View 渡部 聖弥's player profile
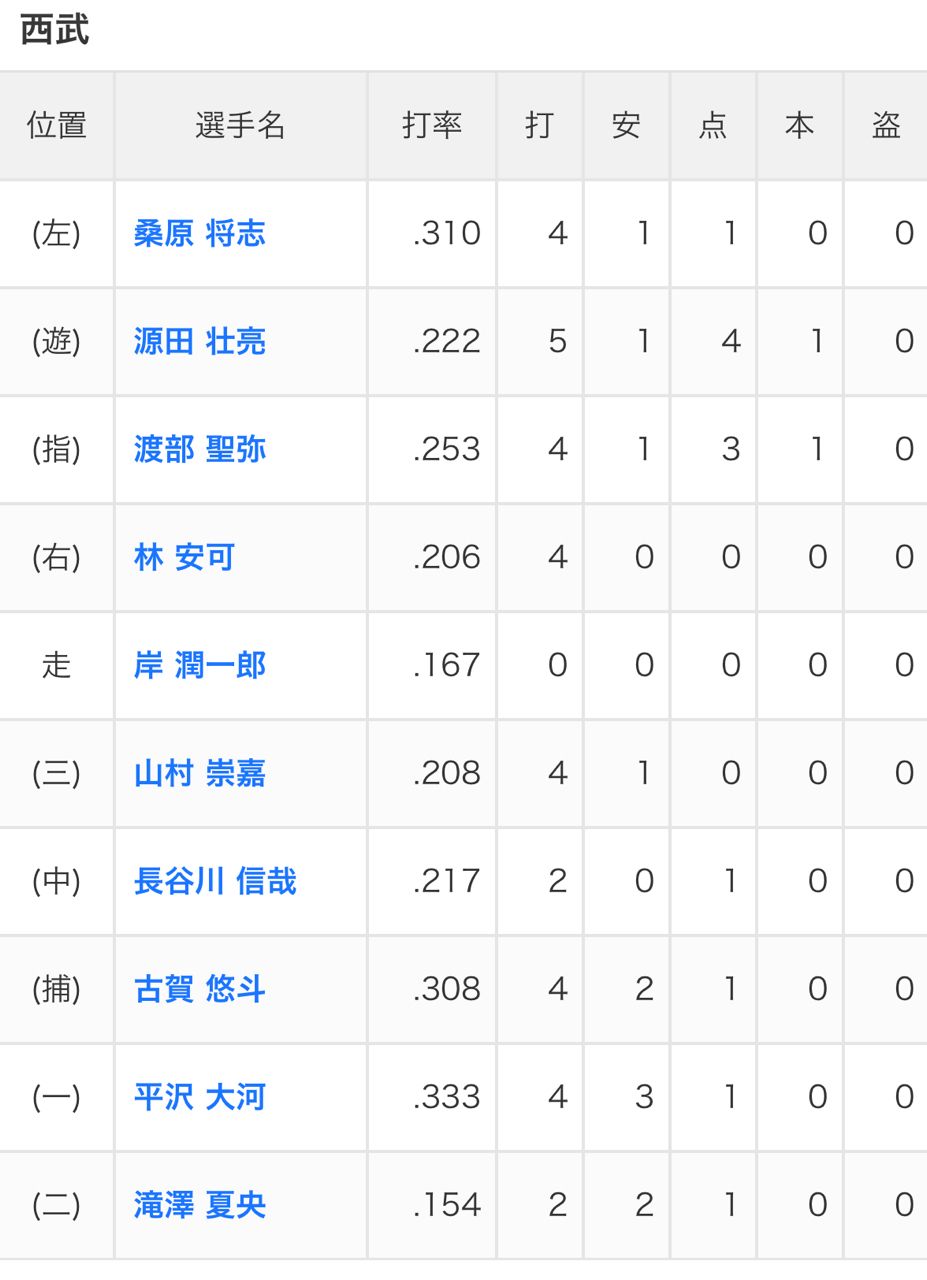This screenshot has width=927, height=1280. 199,450
